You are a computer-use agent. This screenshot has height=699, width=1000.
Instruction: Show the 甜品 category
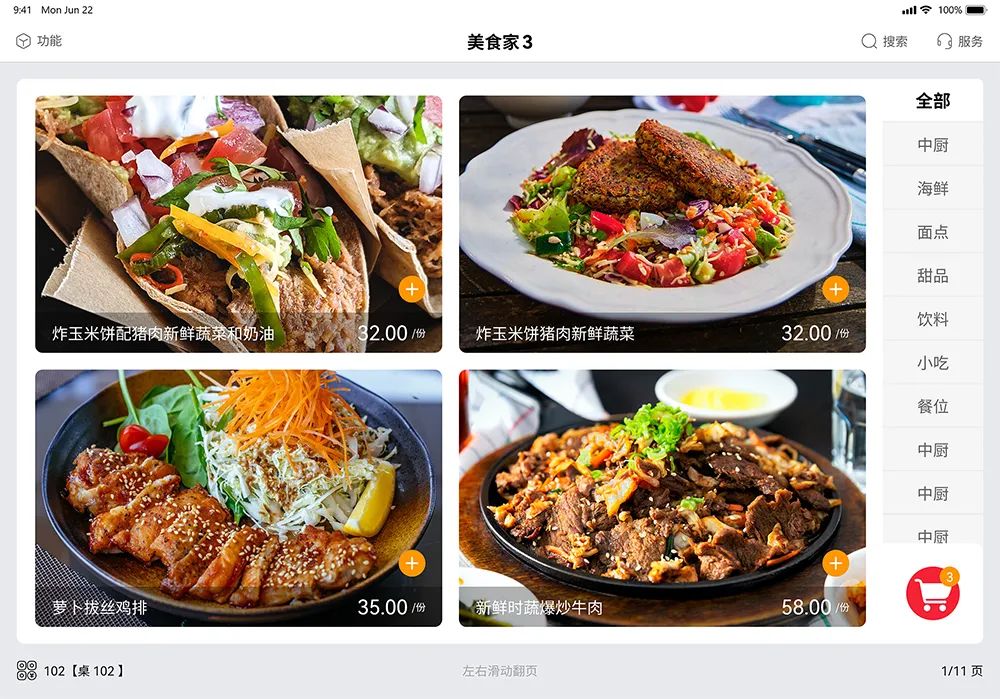pyautogui.click(x=933, y=276)
